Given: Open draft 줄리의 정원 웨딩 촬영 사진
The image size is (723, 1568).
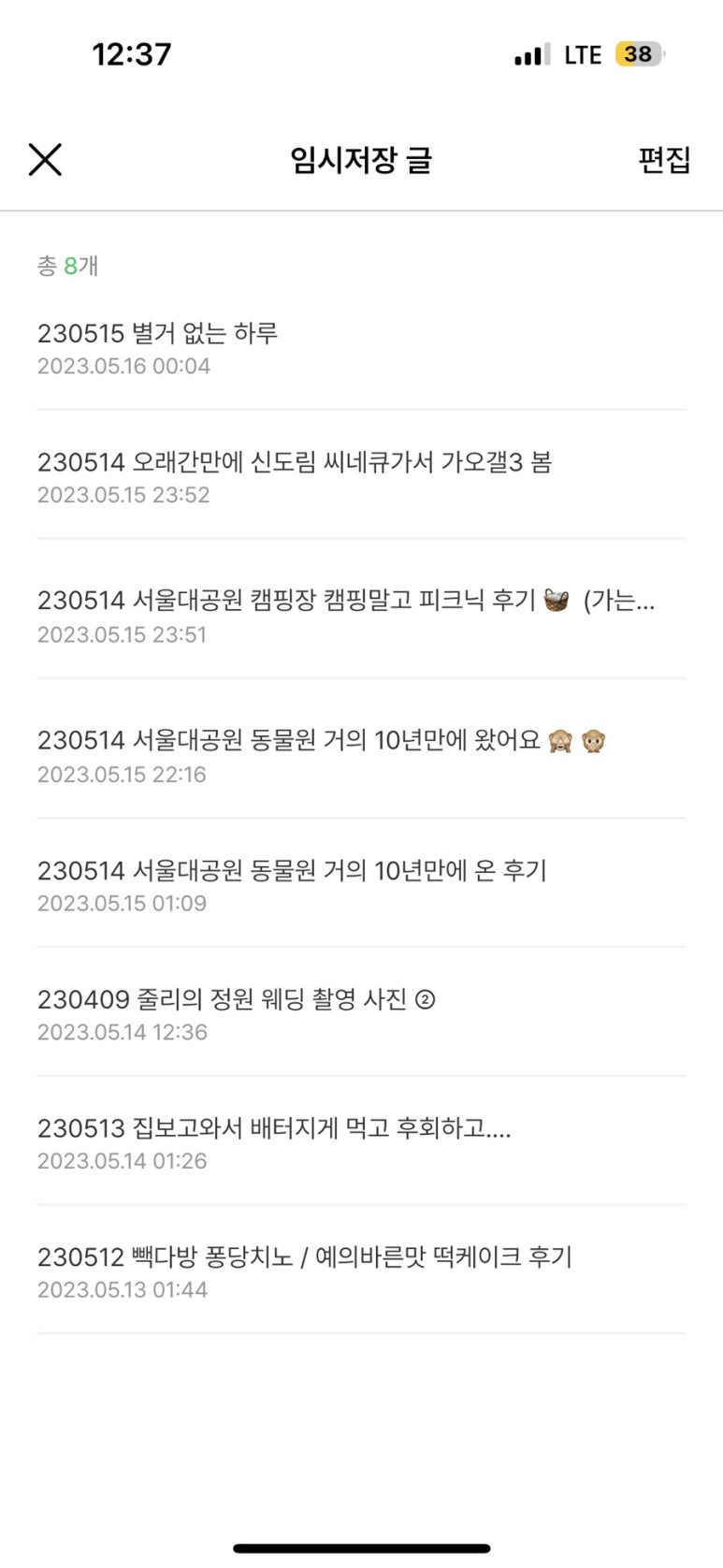Looking at the screenshot, I should click(x=361, y=1014).
